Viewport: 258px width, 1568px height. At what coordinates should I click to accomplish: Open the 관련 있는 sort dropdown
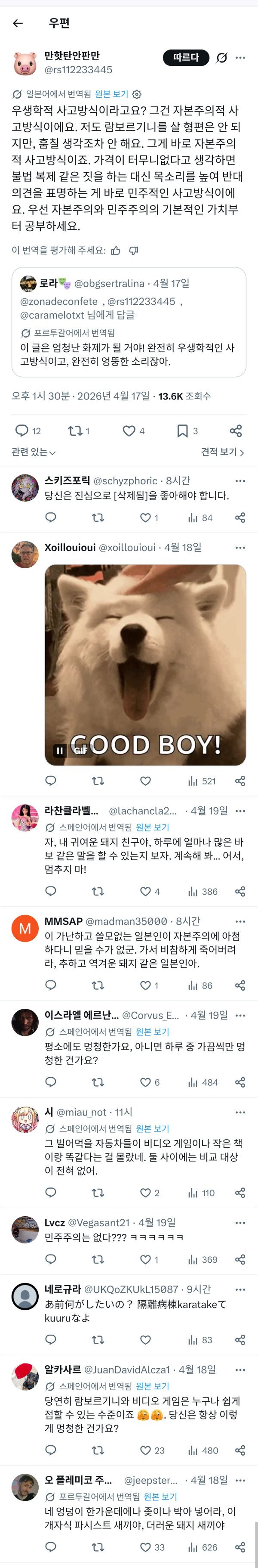[x=34, y=452]
